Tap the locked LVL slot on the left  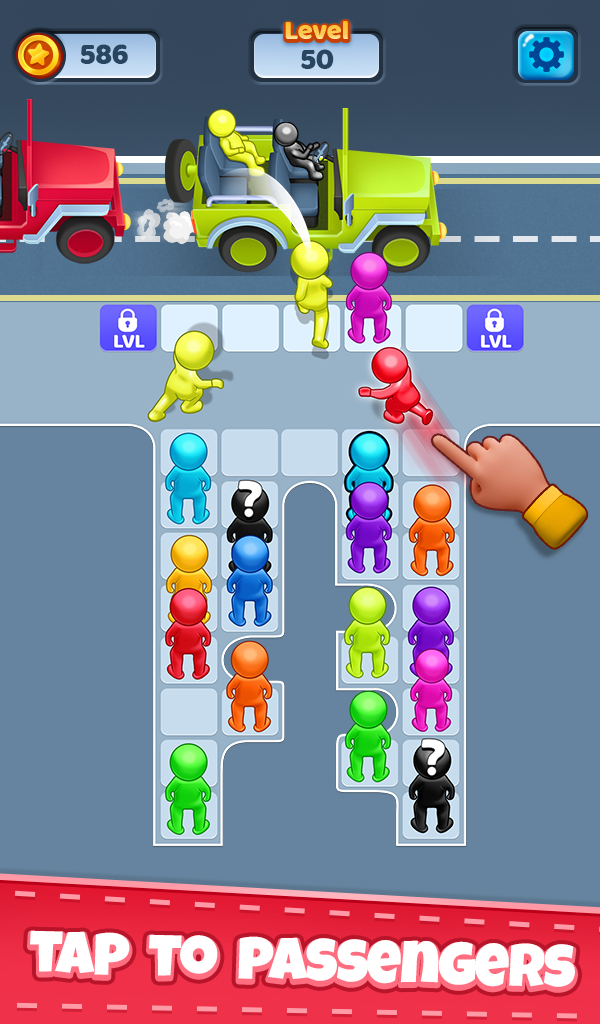click(x=128, y=328)
